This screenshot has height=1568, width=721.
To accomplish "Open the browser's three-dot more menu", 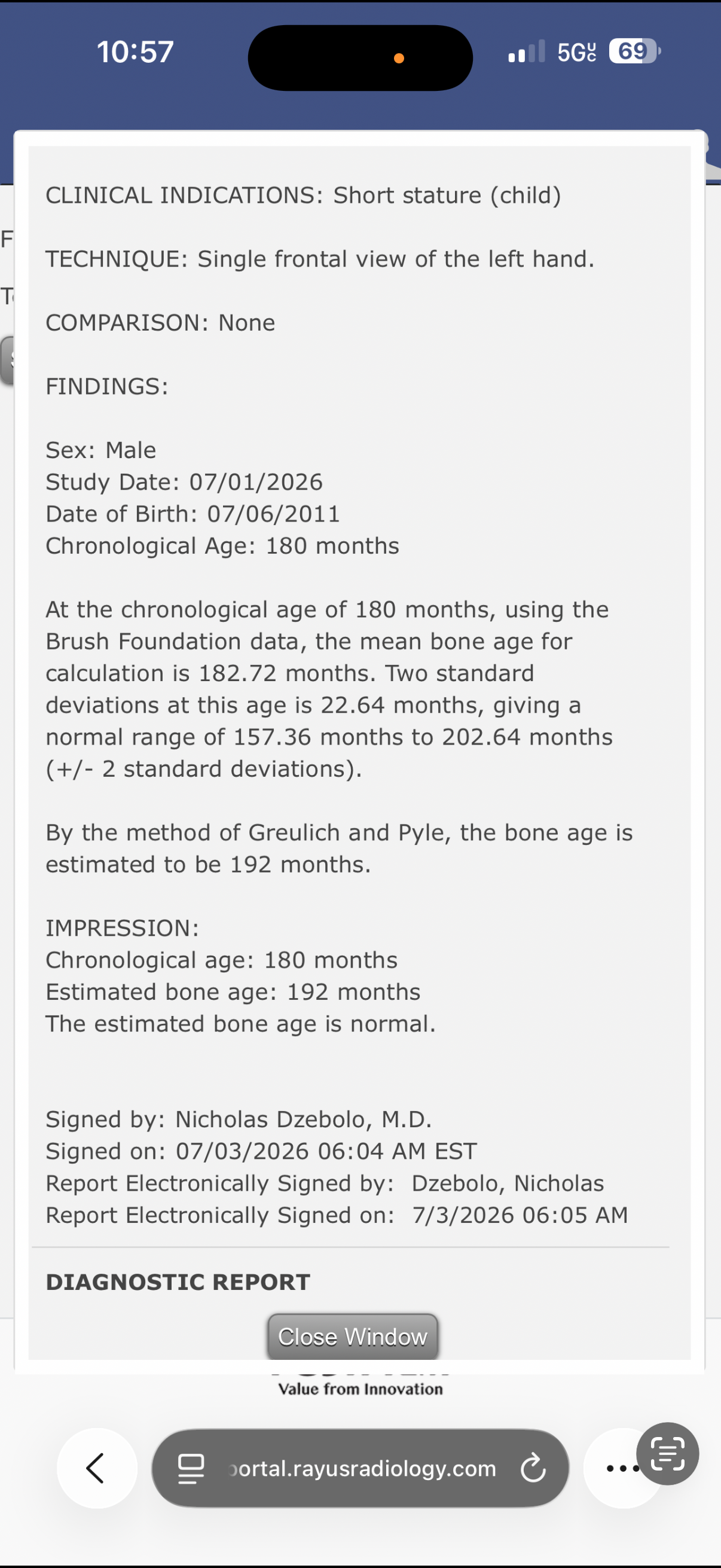I will (x=622, y=1468).
